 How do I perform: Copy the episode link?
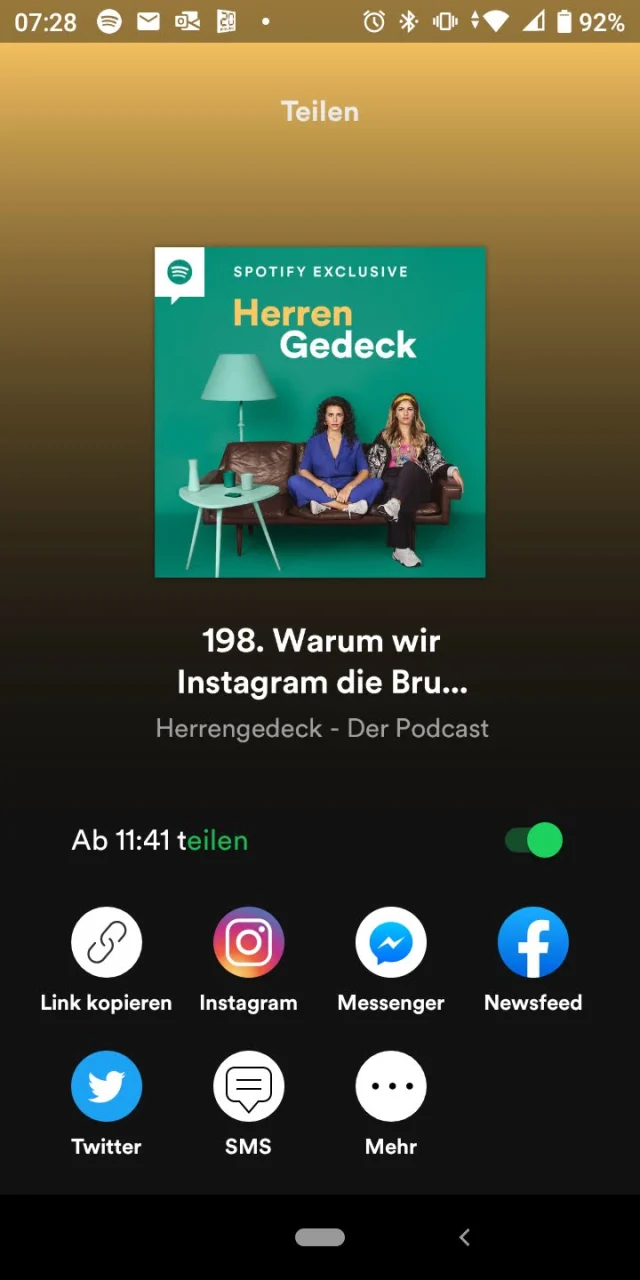[x=106, y=942]
